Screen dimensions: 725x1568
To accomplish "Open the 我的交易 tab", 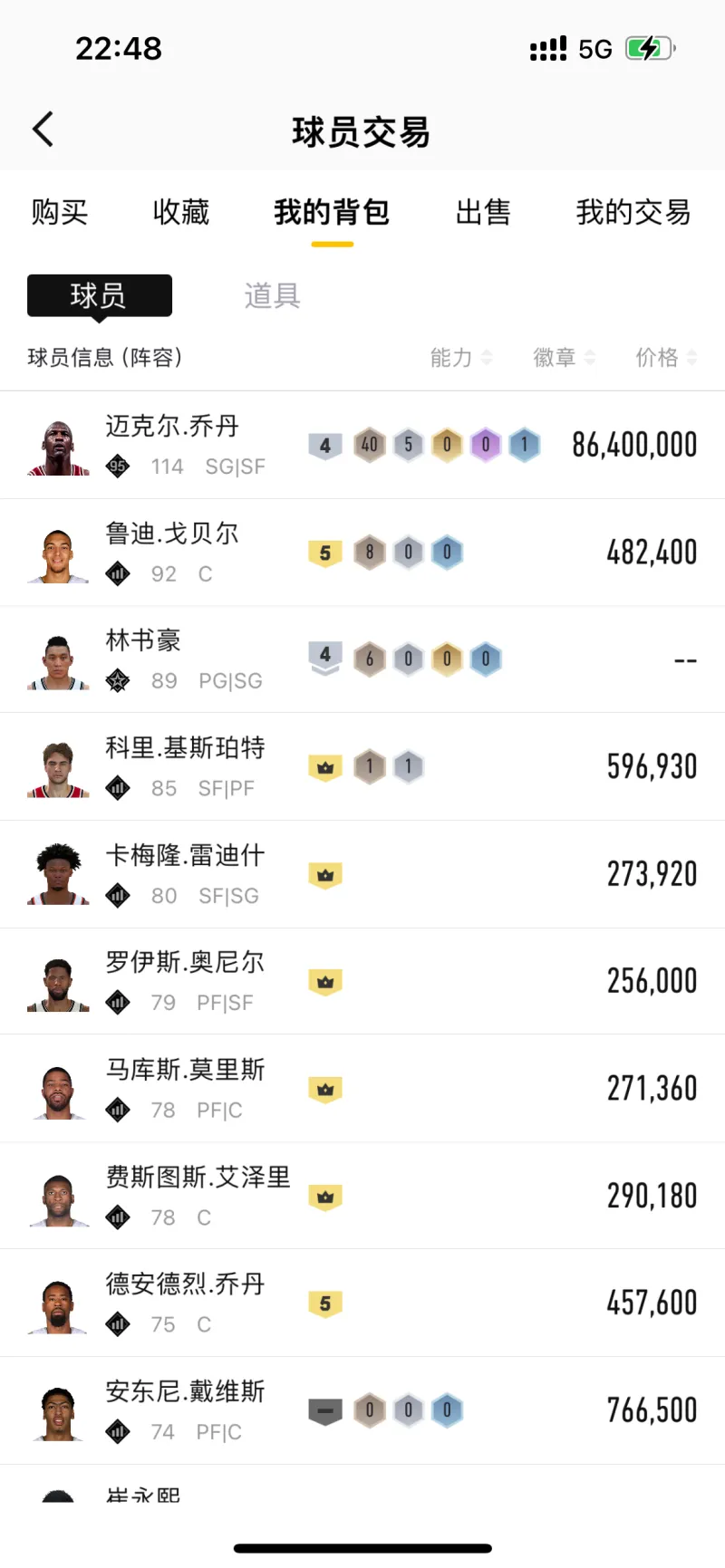I will pyautogui.click(x=633, y=212).
